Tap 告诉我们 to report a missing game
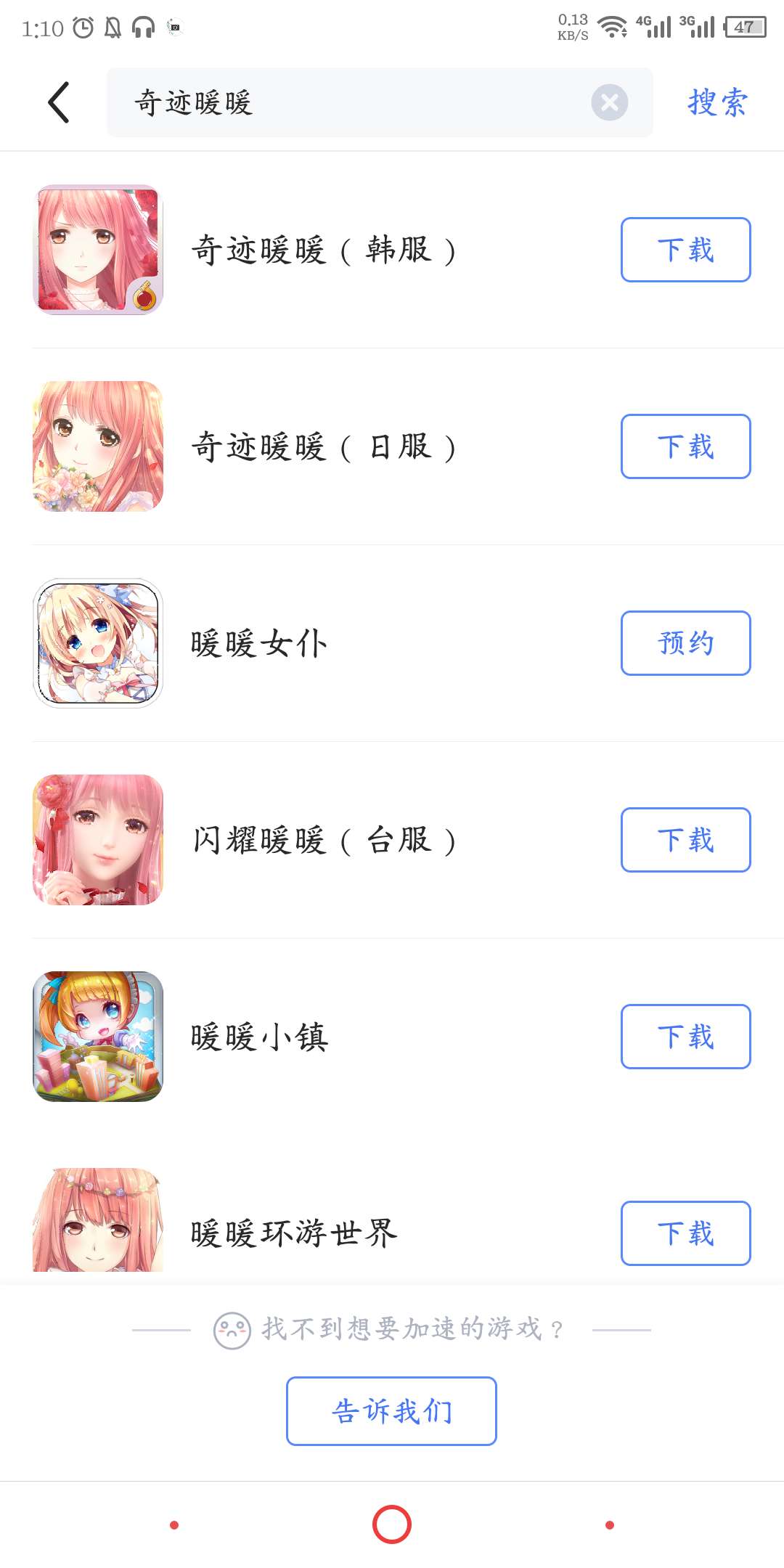Image resolution: width=784 pixels, height=1568 pixels. (391, 1411)
